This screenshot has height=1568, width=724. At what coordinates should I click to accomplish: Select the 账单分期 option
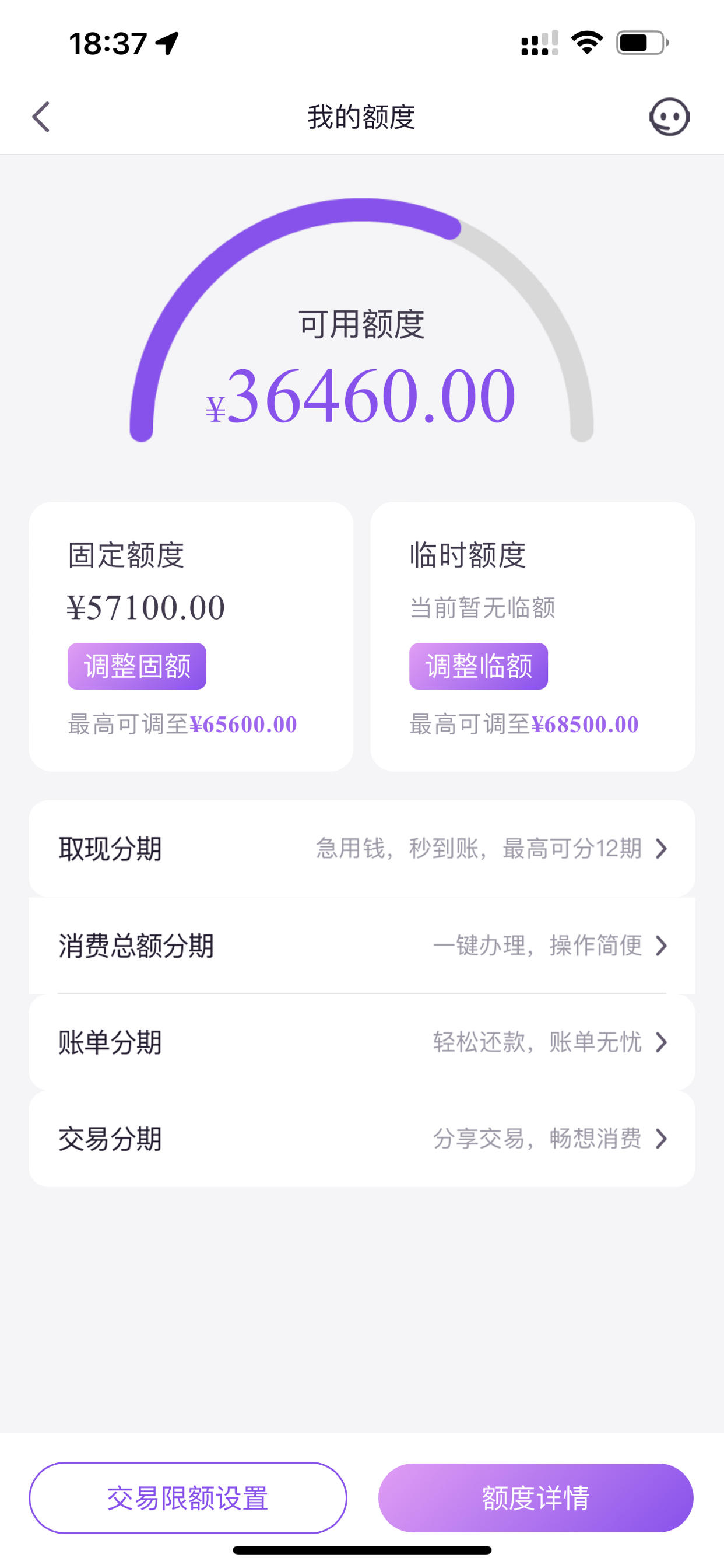click(362, 1042)
